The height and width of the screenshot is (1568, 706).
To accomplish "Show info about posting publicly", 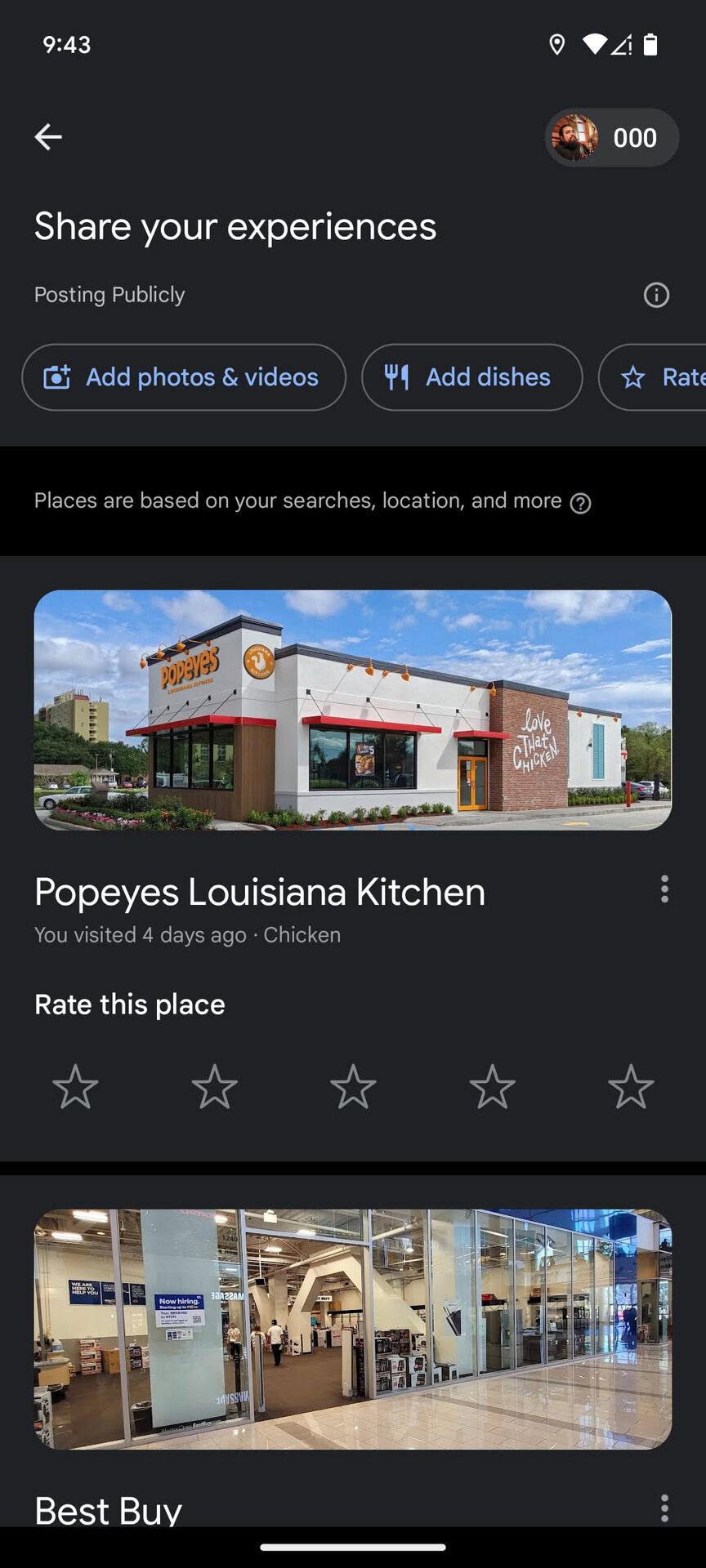I will pos(656,295).
